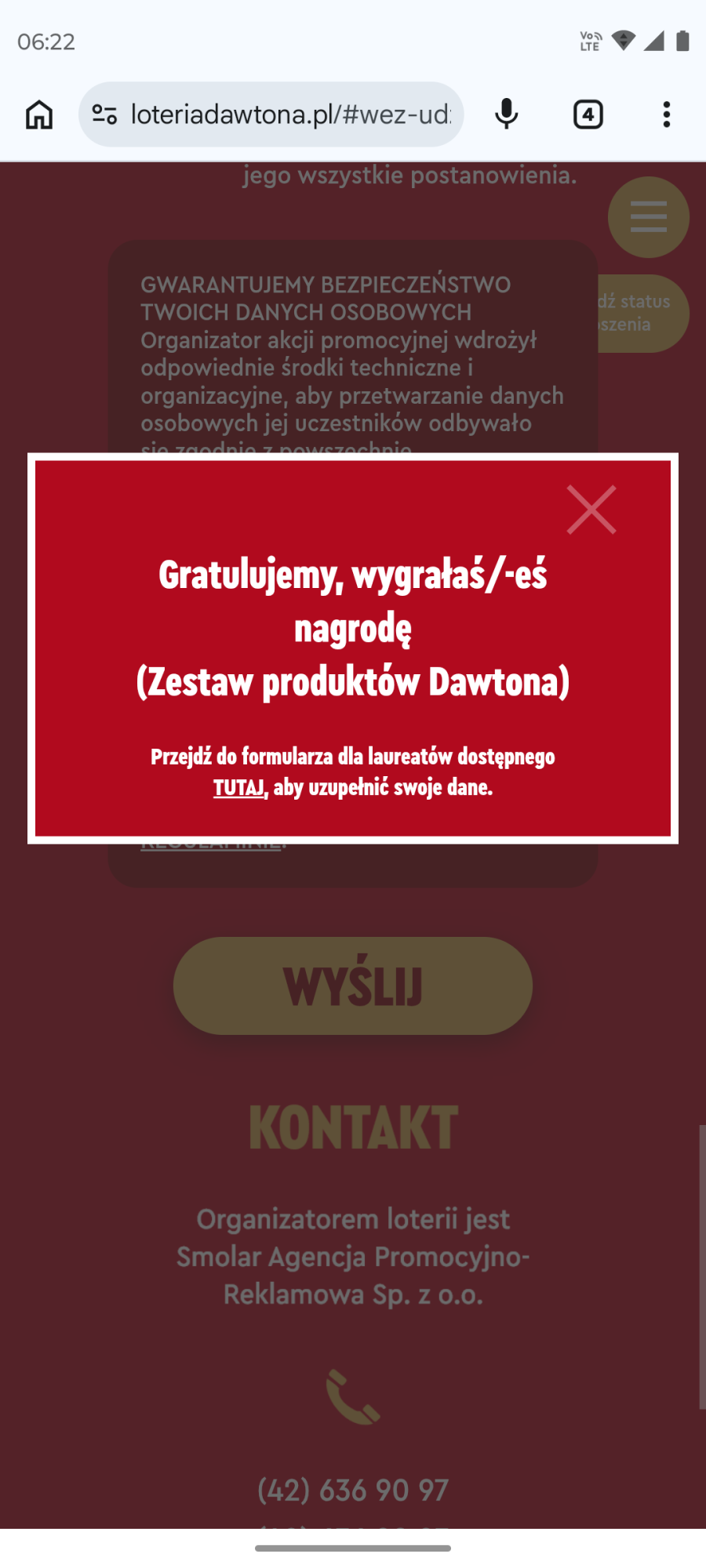Open the TUTAJ winners form link
The height and width of the screenshot is (1568, 706).
pos(239,787)
